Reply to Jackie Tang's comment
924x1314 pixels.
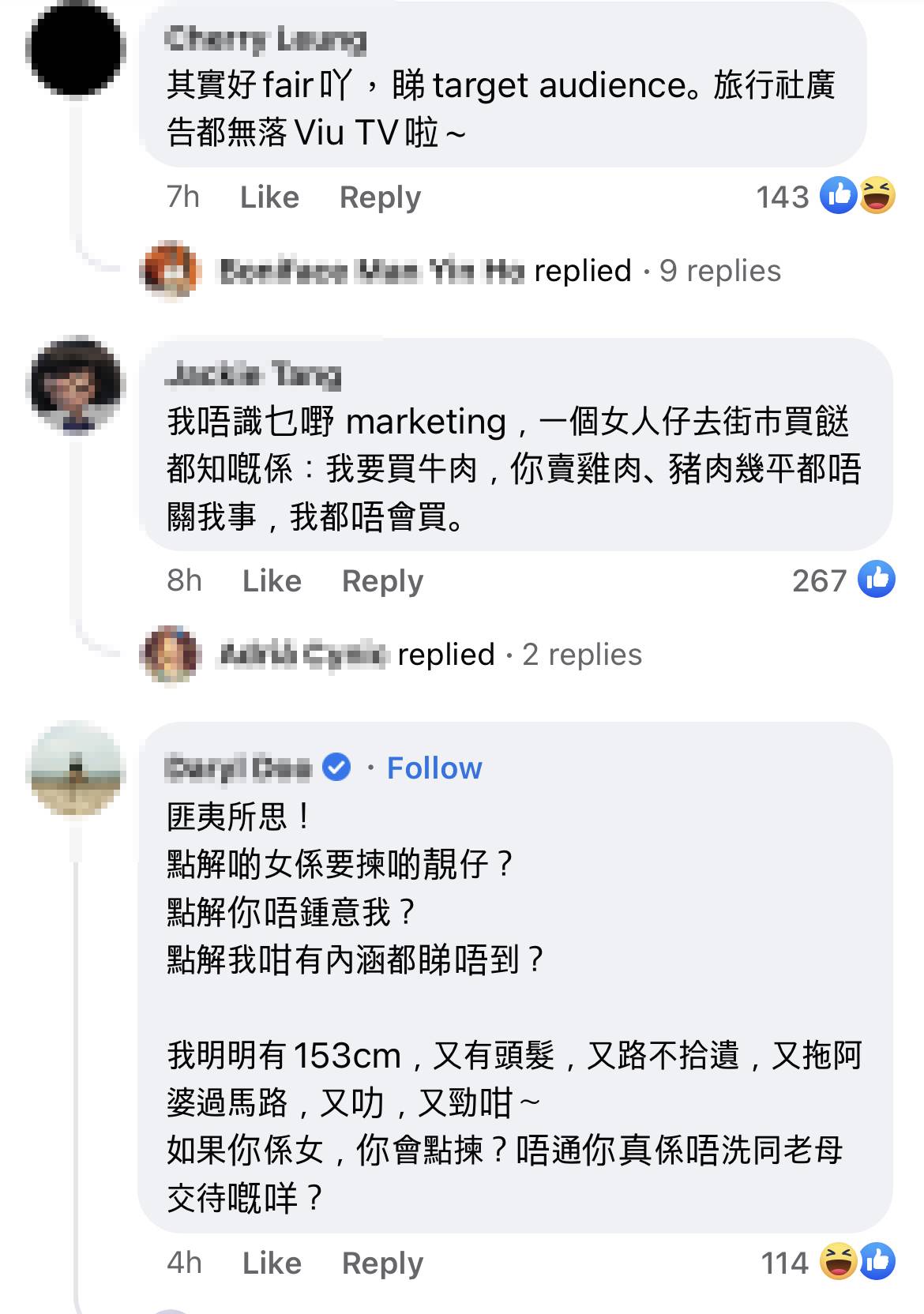coord(382,580)
